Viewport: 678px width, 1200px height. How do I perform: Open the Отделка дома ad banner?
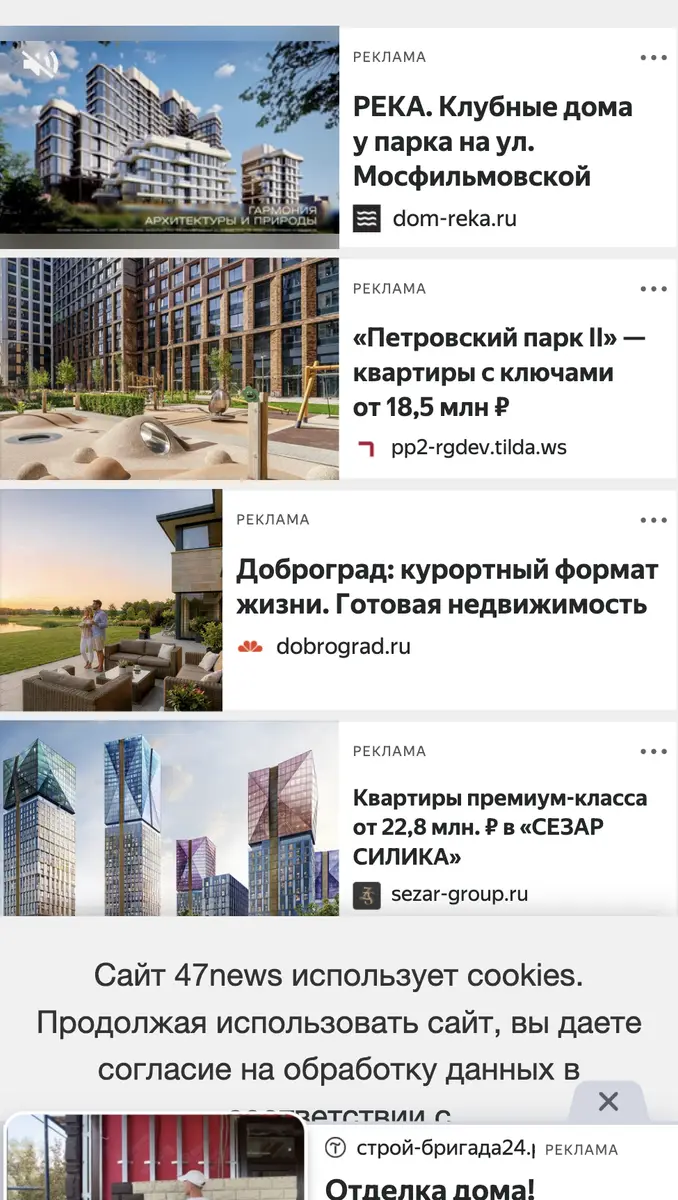point(430,1188)
